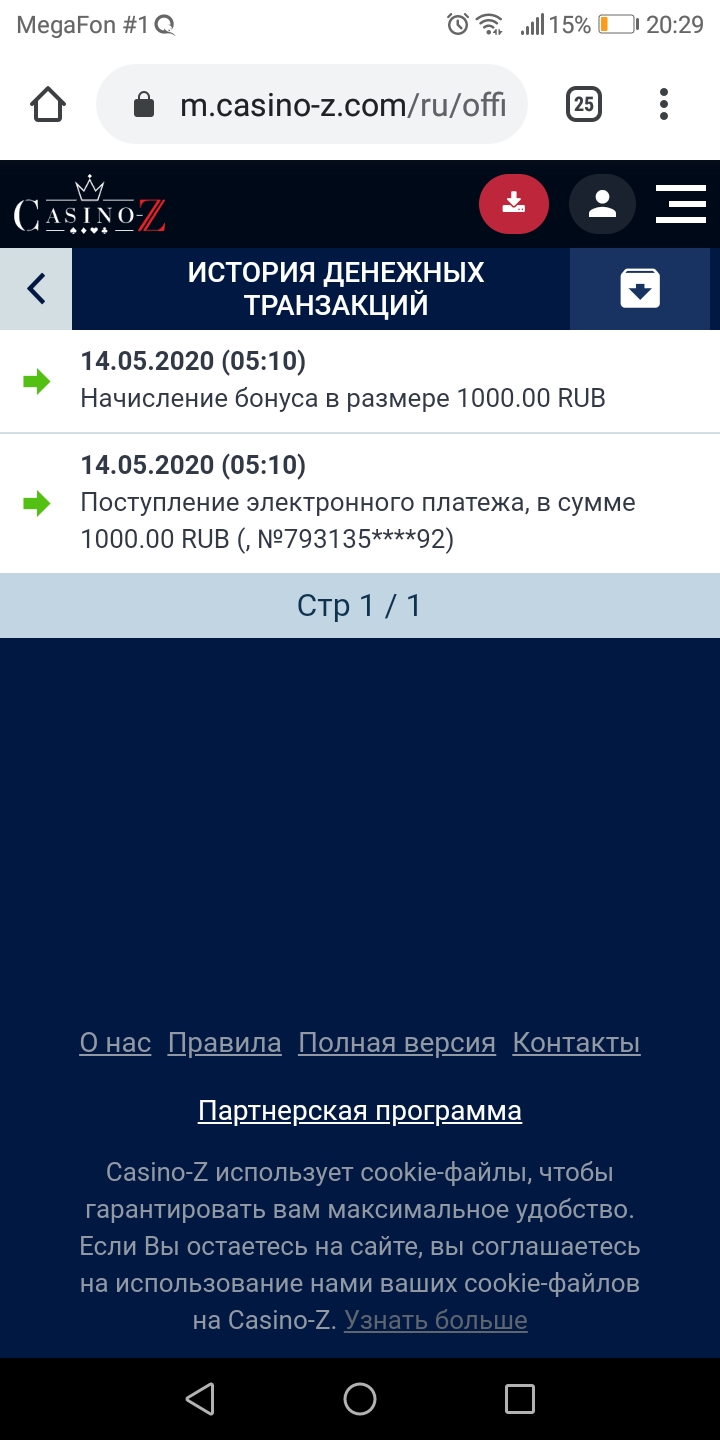Go to browser home page
Viewport: 720px width, 1440px height.
coord(48,104)
